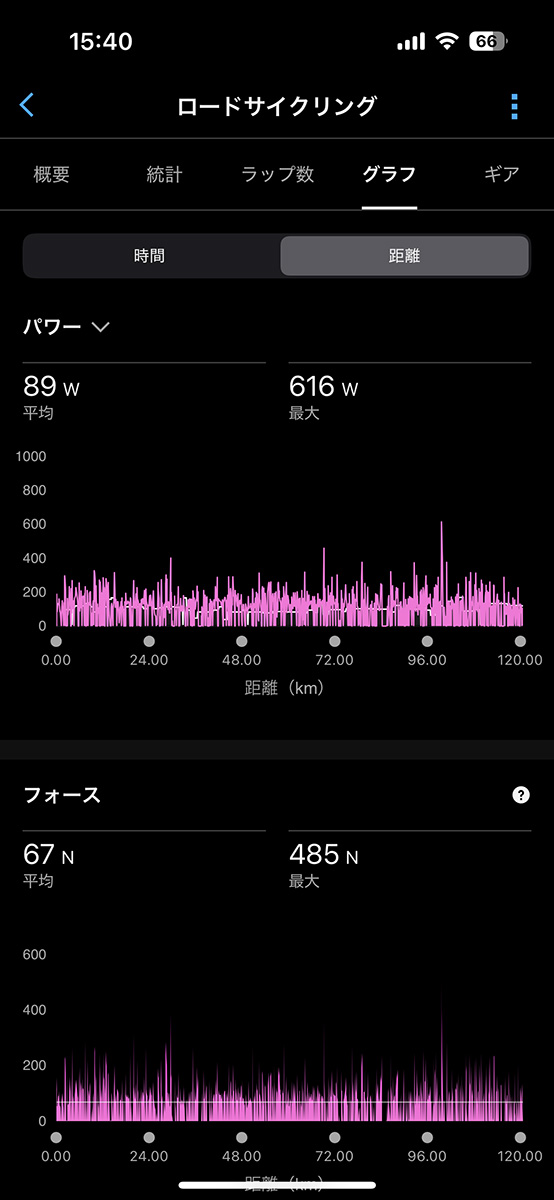The height and width of the screenshot is (1200, 554).
Task: Open the ラップ数 tab
Action: coord(278,174)
